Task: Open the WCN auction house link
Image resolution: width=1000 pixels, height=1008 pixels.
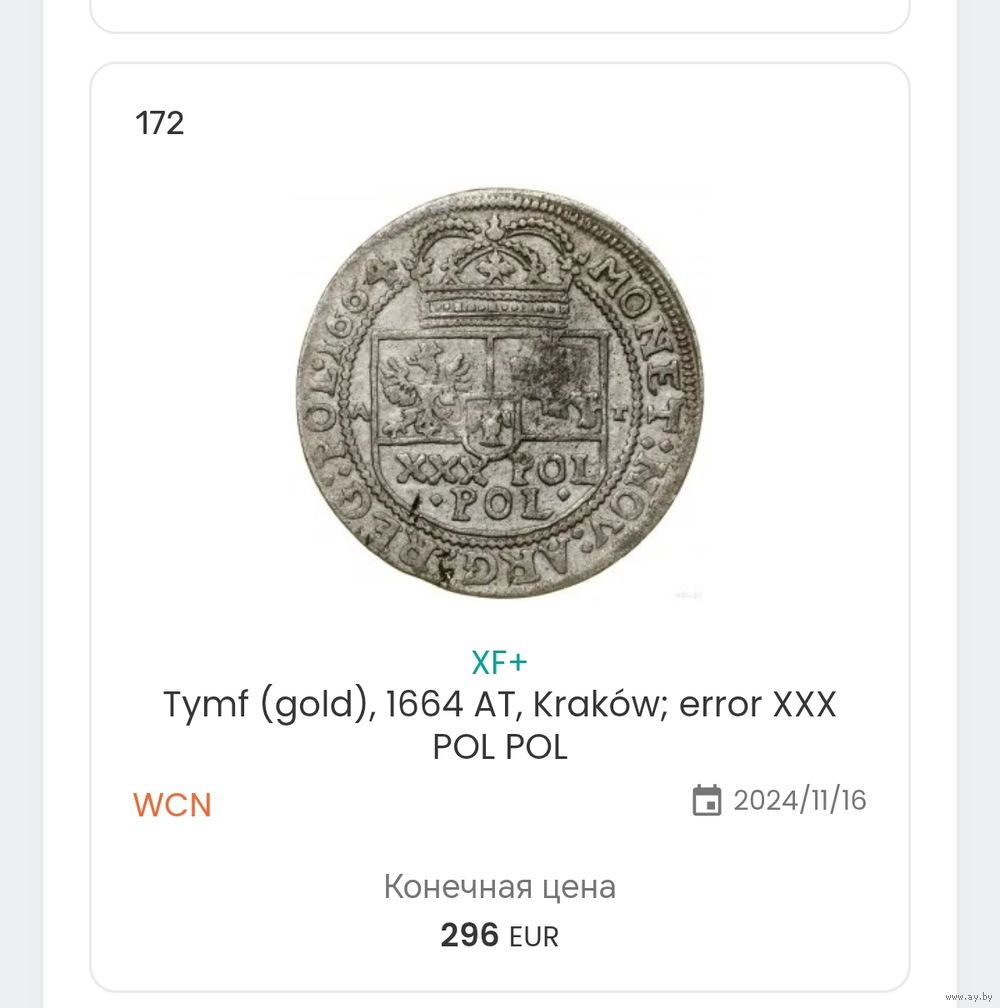Action: tap(172, 805)
